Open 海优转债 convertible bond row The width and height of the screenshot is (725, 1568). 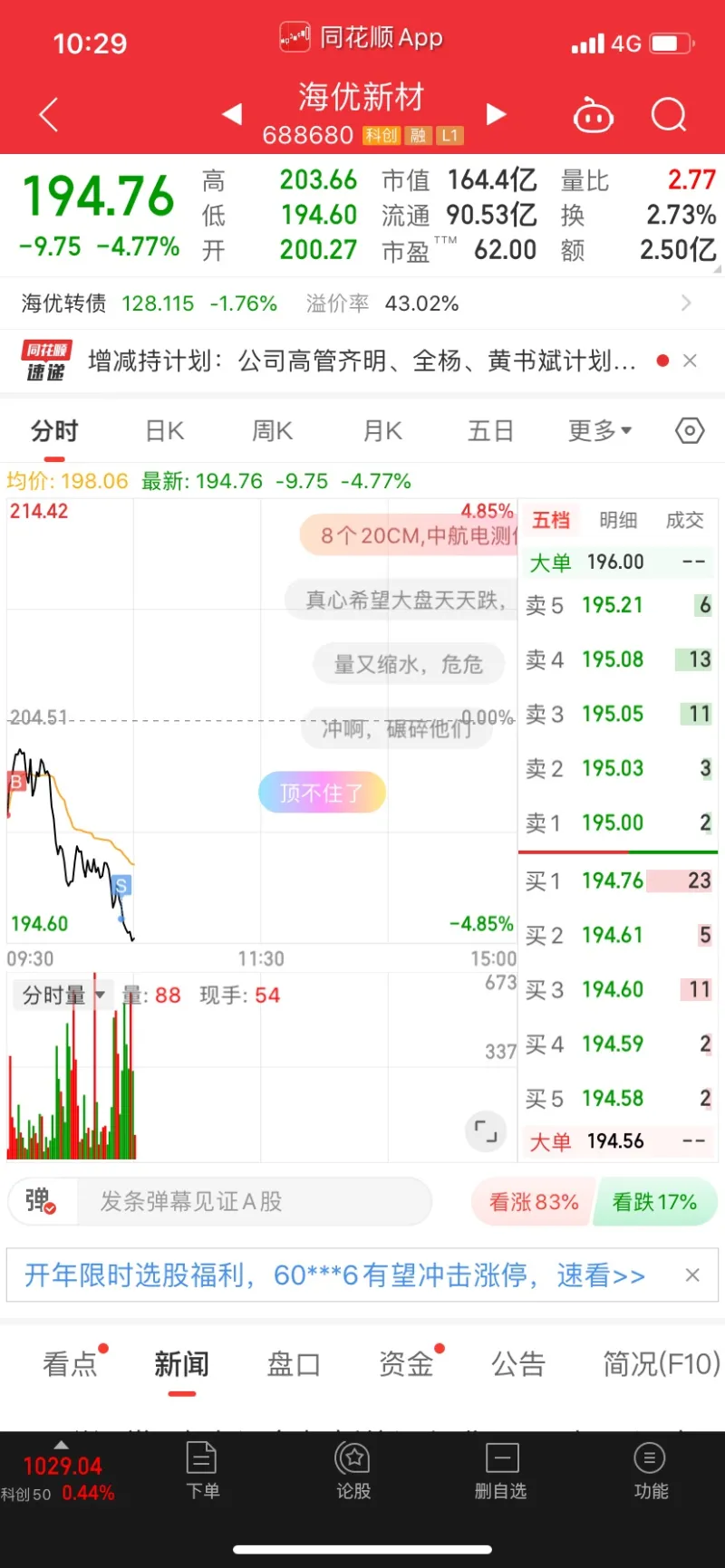(362, 303)
